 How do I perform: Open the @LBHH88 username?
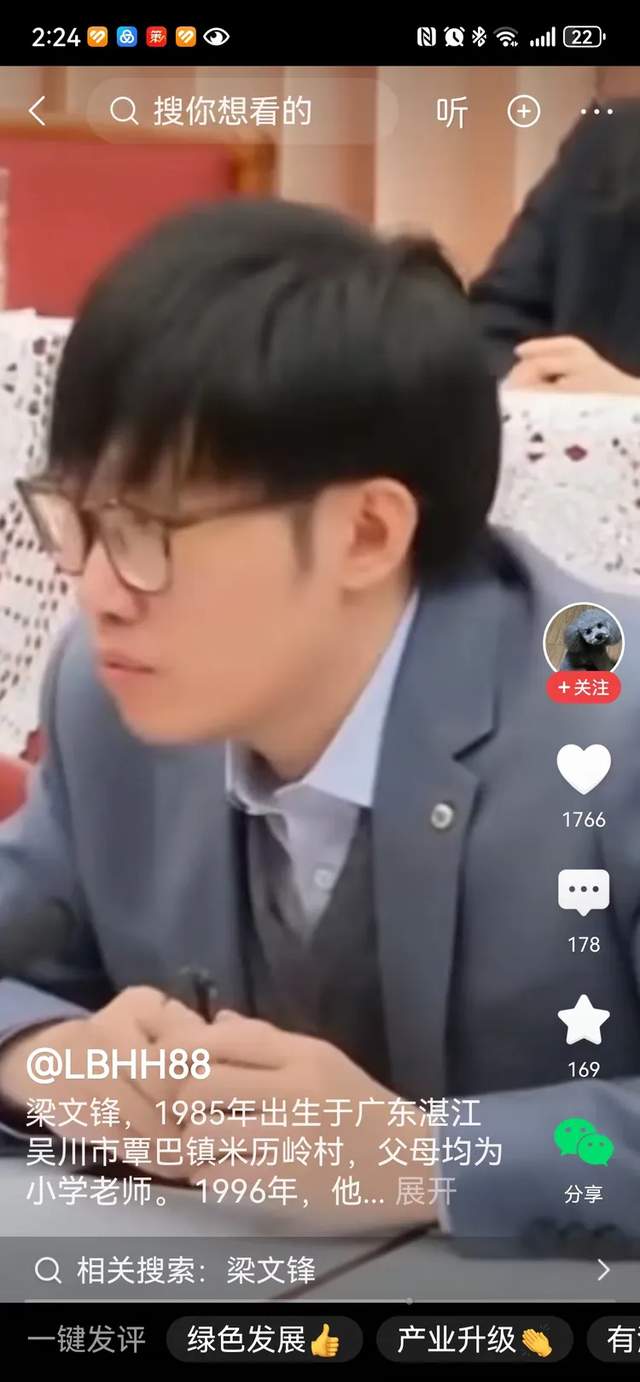click(x=118, y=1066)
